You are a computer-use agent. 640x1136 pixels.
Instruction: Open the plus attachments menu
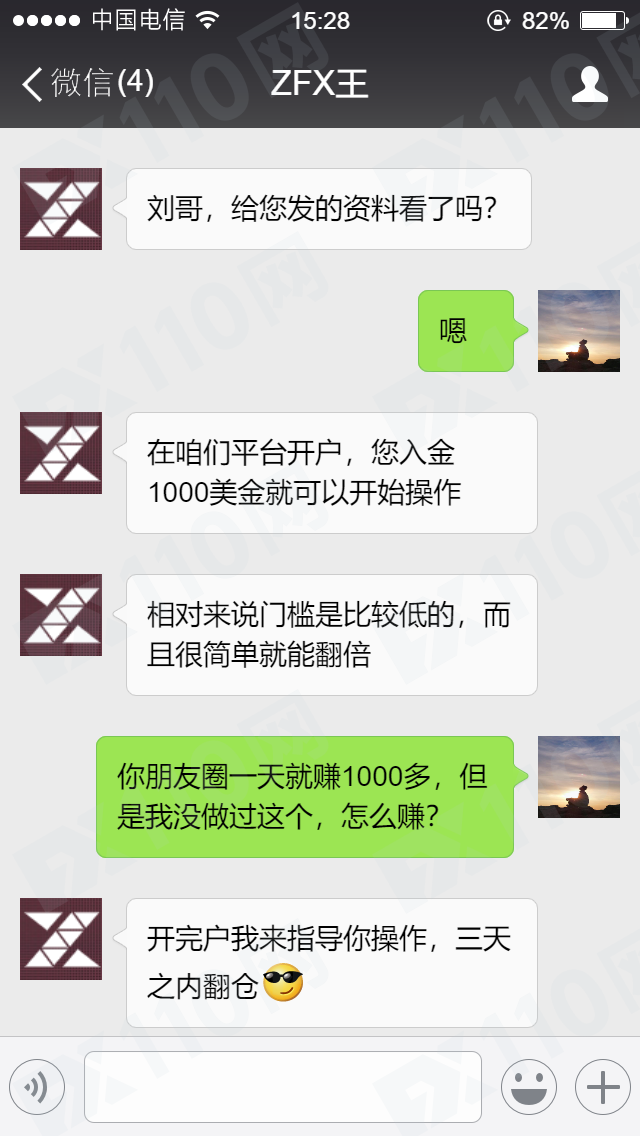tap(602, 1087)
